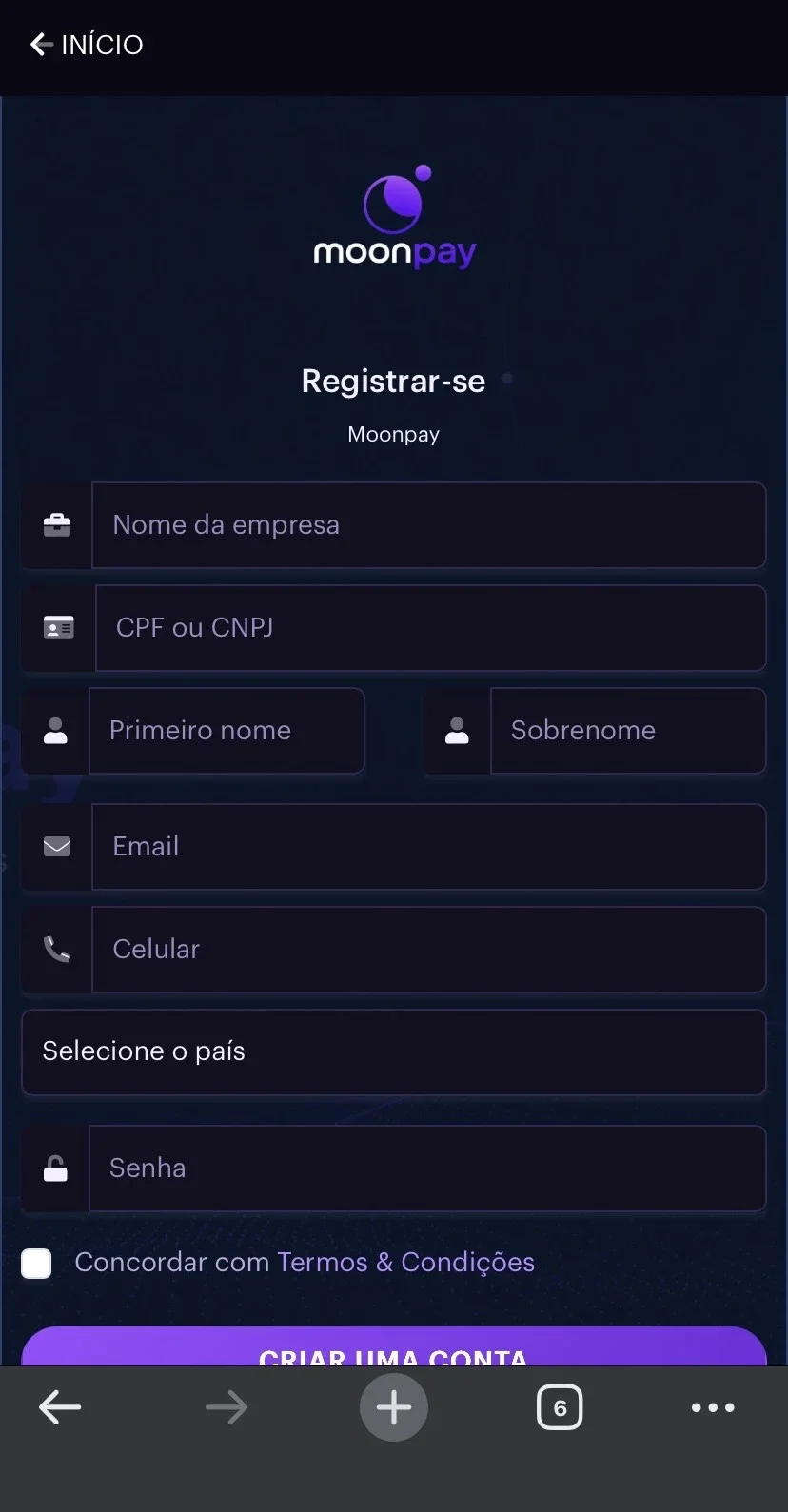Screen dimensions: 788x1512
Task: Tap the CPF ou CNPJ field
Action: pos(430,628)
